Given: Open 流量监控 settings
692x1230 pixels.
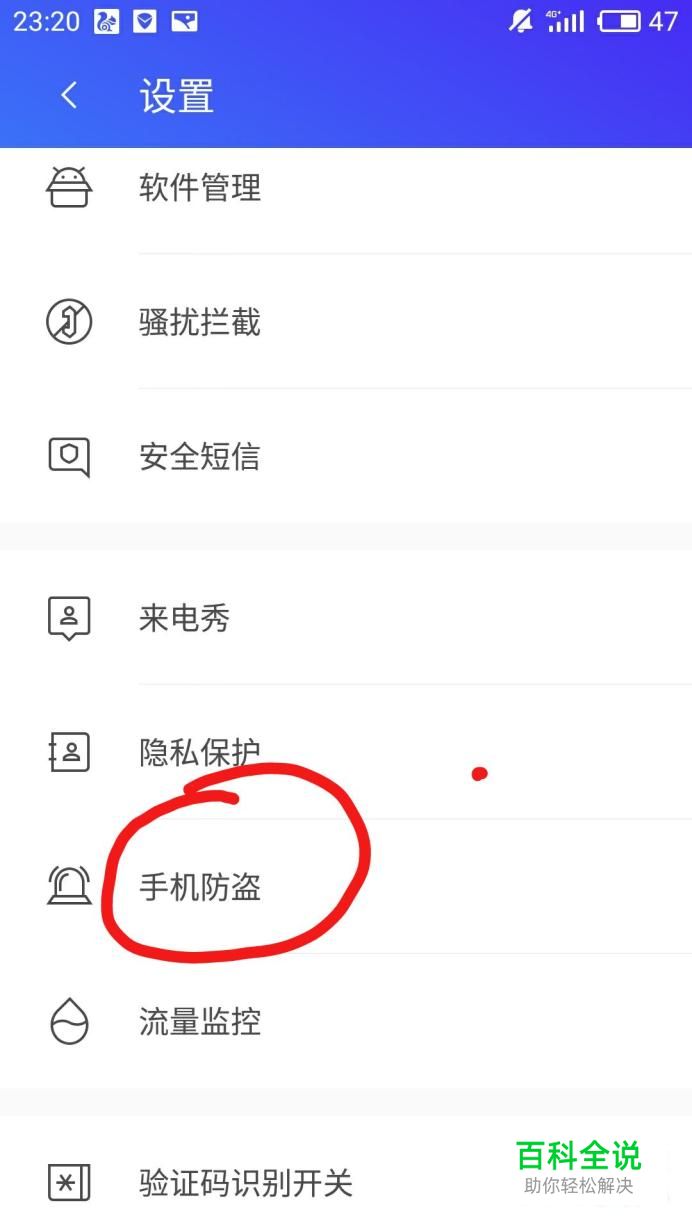Looking at the screenshot, I should [x=200, y=1021].
